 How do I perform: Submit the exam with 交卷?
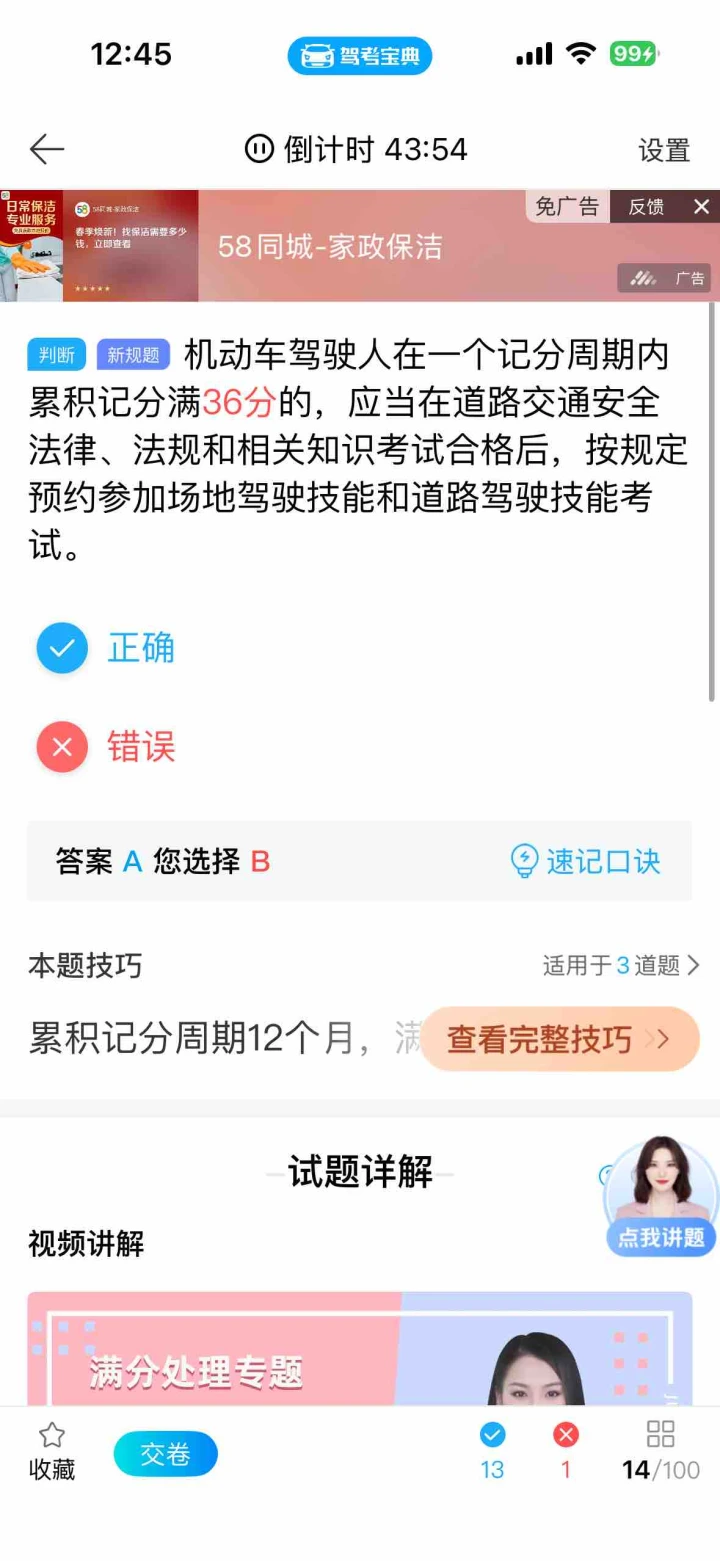pyautogui.click(x=165, y=1454)
